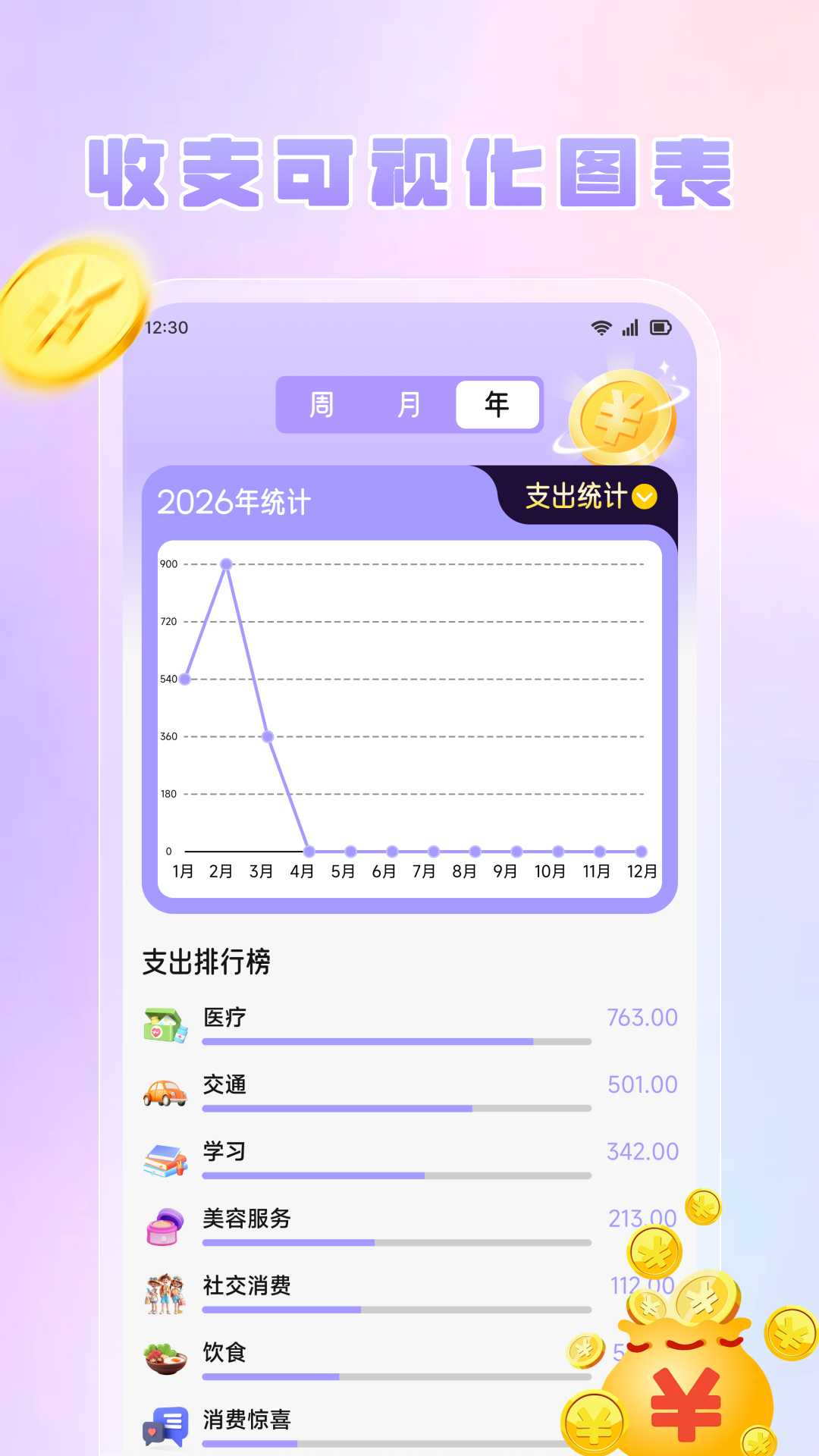Image resolution: width=819 pixels, height=1456 pixels.
Task: Select the 交通 car icon
Action: tap(163, 1092)
